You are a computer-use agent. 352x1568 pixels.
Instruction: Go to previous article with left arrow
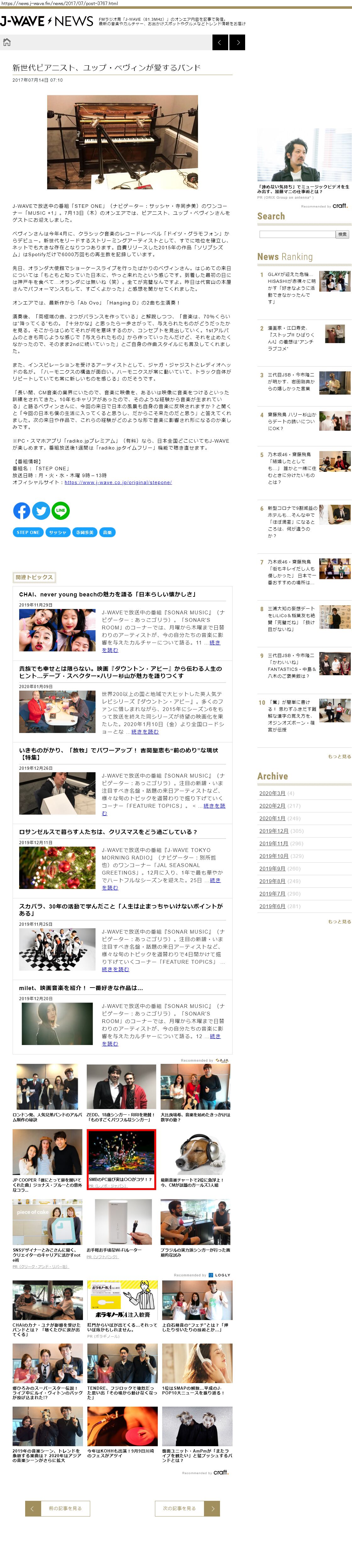(220, 42)
